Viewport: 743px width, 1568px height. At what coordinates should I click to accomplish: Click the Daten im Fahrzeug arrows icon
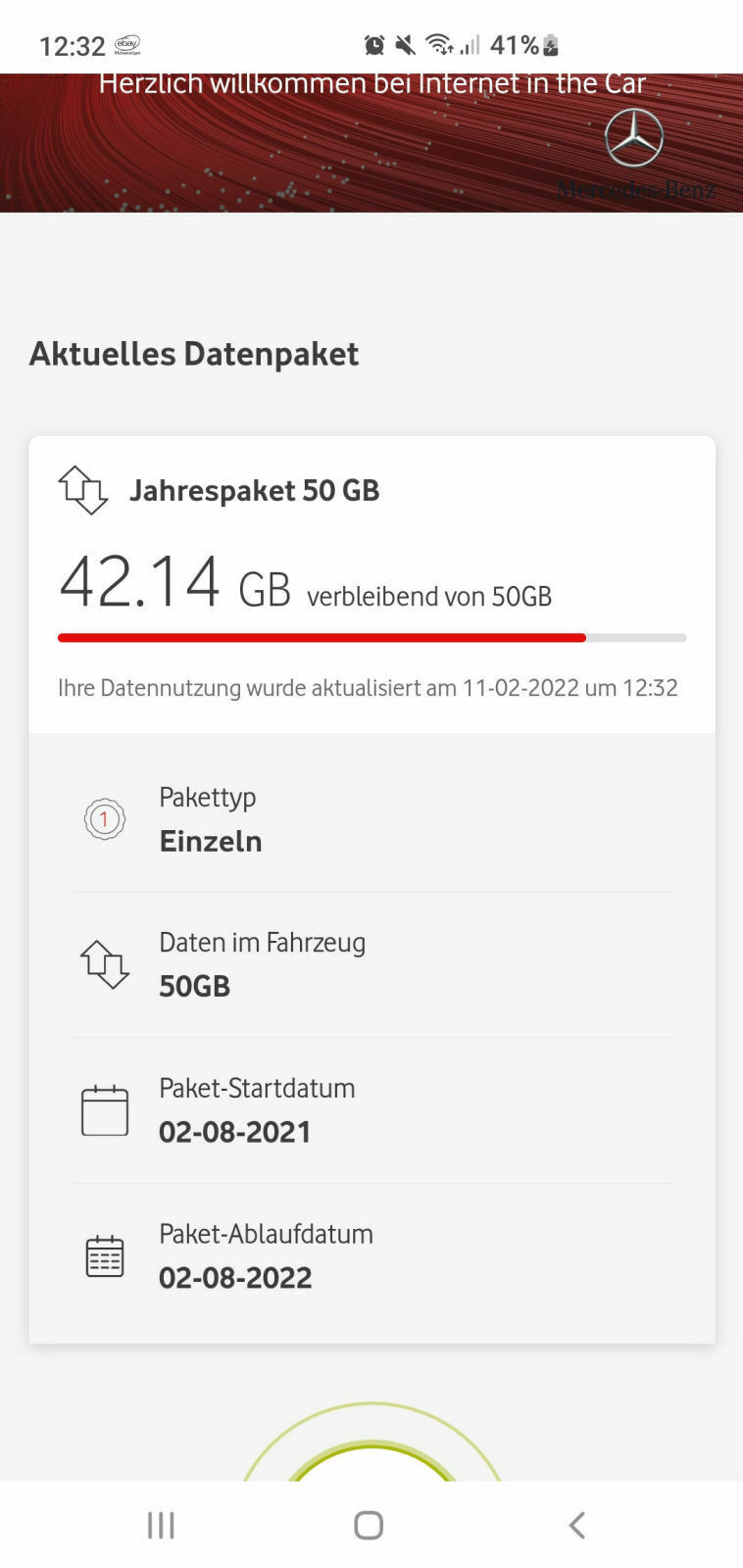click(x=105, y=964)
